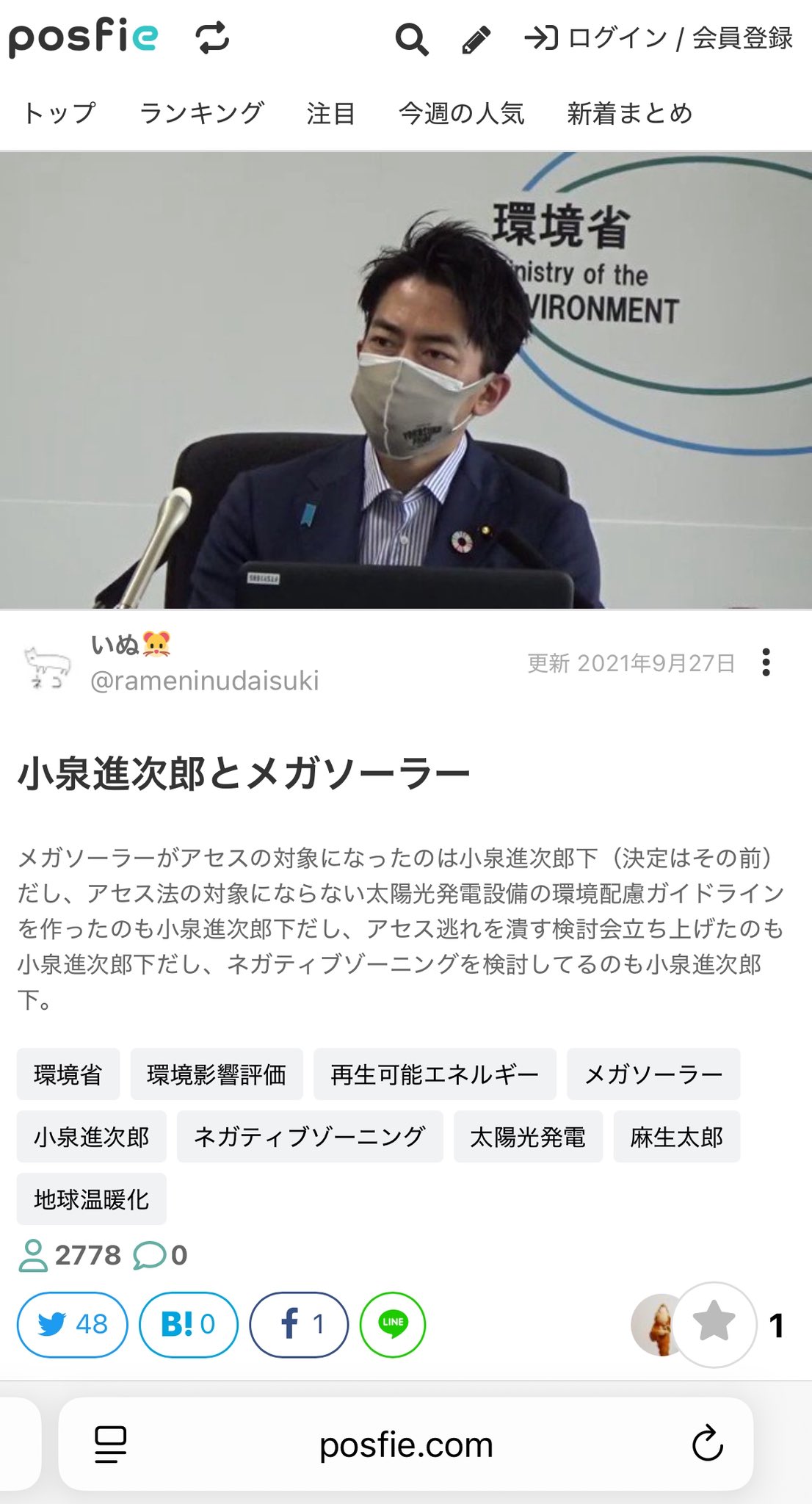
Task: Open the search magnifier icon
Action: pyautogui.click(x=411, y=39)
